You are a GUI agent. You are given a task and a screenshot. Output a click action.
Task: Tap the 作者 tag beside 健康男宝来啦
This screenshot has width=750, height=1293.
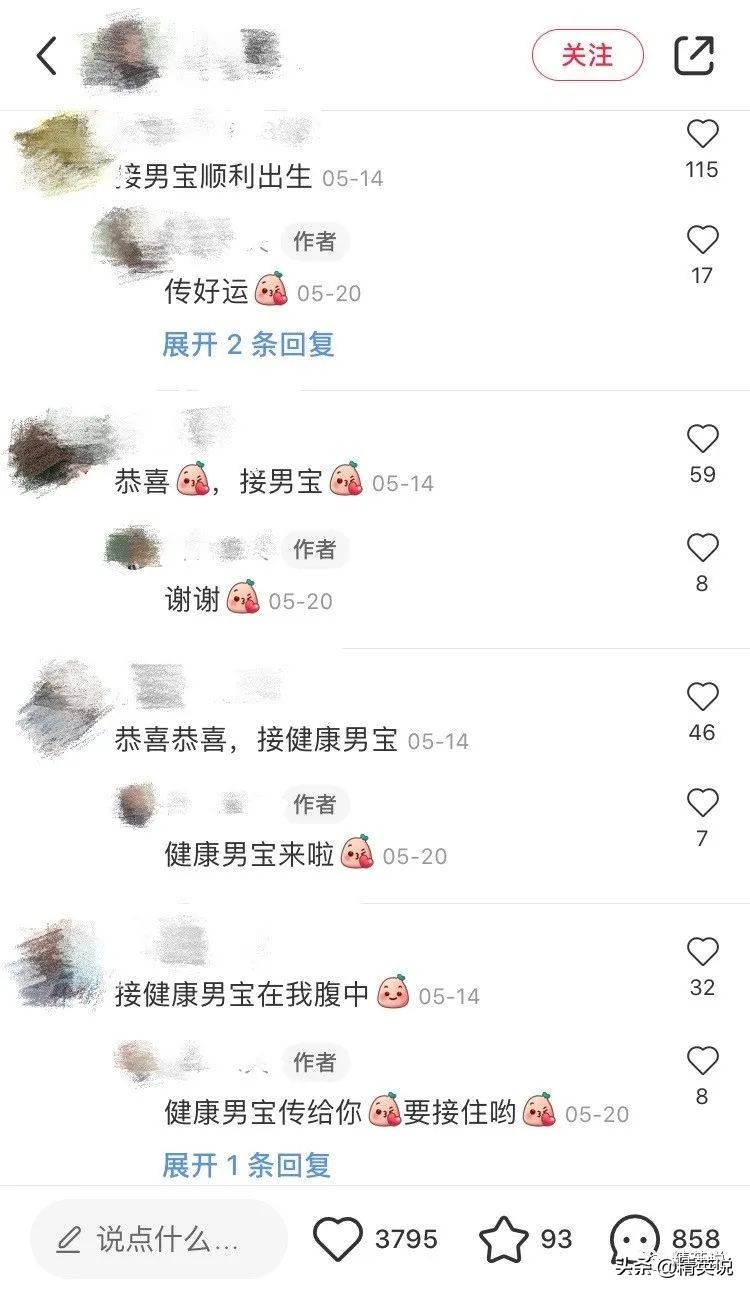(x=316, y=804)
